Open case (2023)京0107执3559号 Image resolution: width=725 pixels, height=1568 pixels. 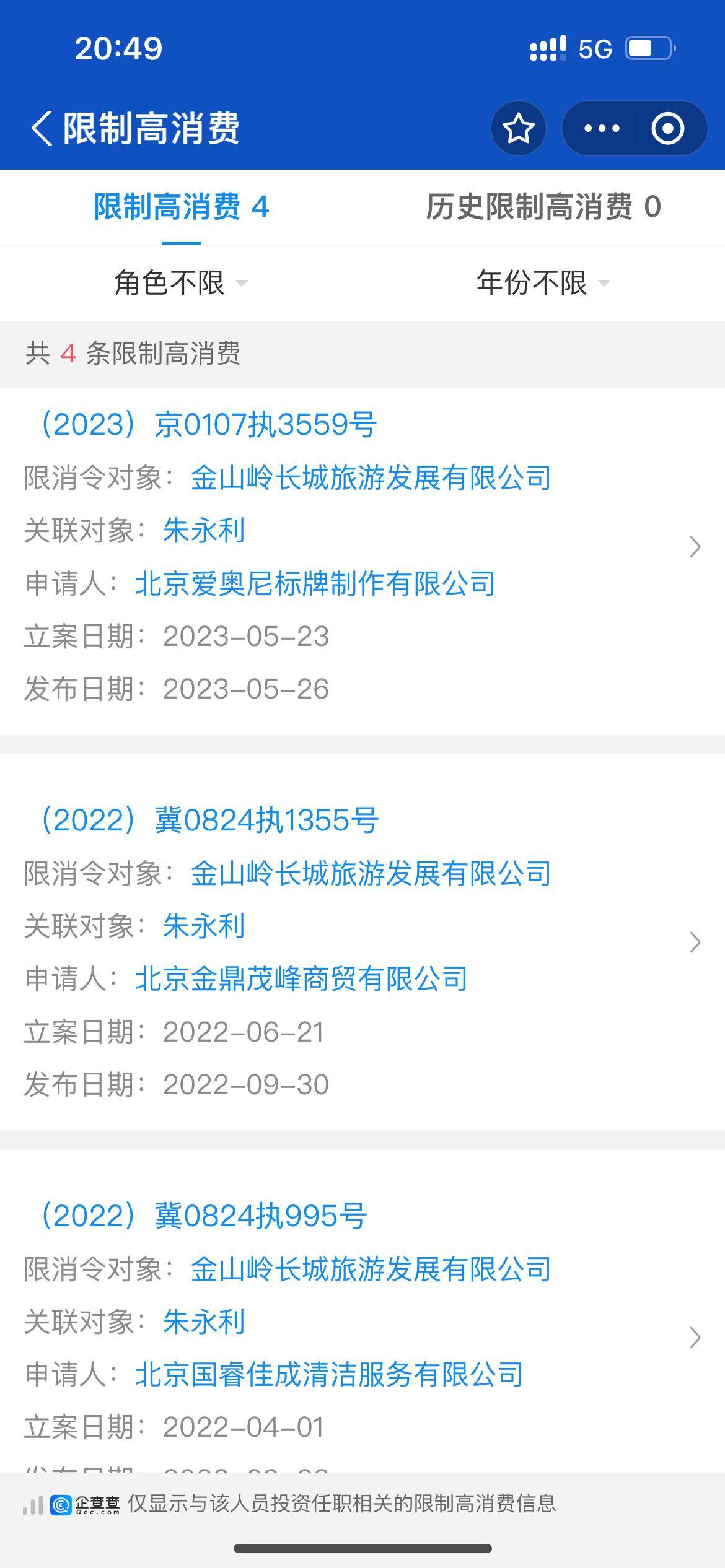click(208, 425)
